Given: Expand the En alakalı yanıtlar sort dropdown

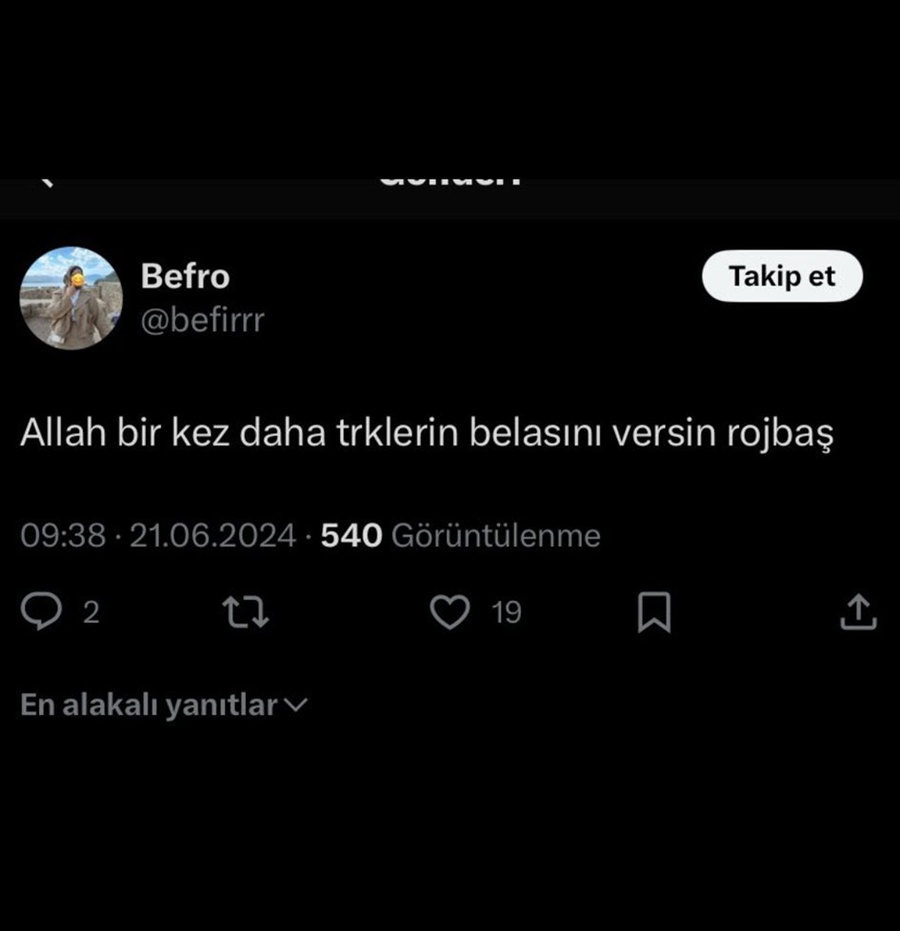Looking at the screenshot, I should click(x=164, y=705).
